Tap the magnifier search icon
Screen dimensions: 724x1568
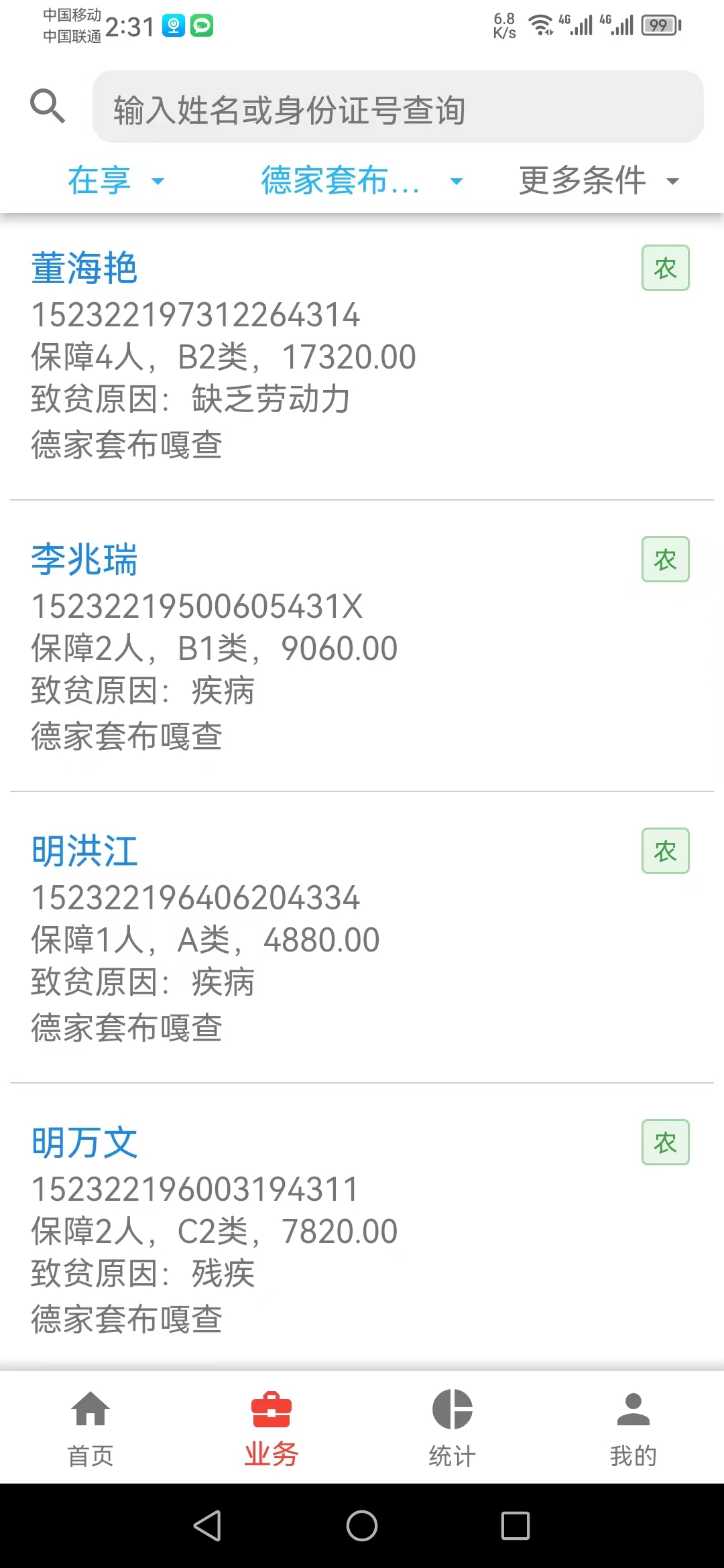48,106
